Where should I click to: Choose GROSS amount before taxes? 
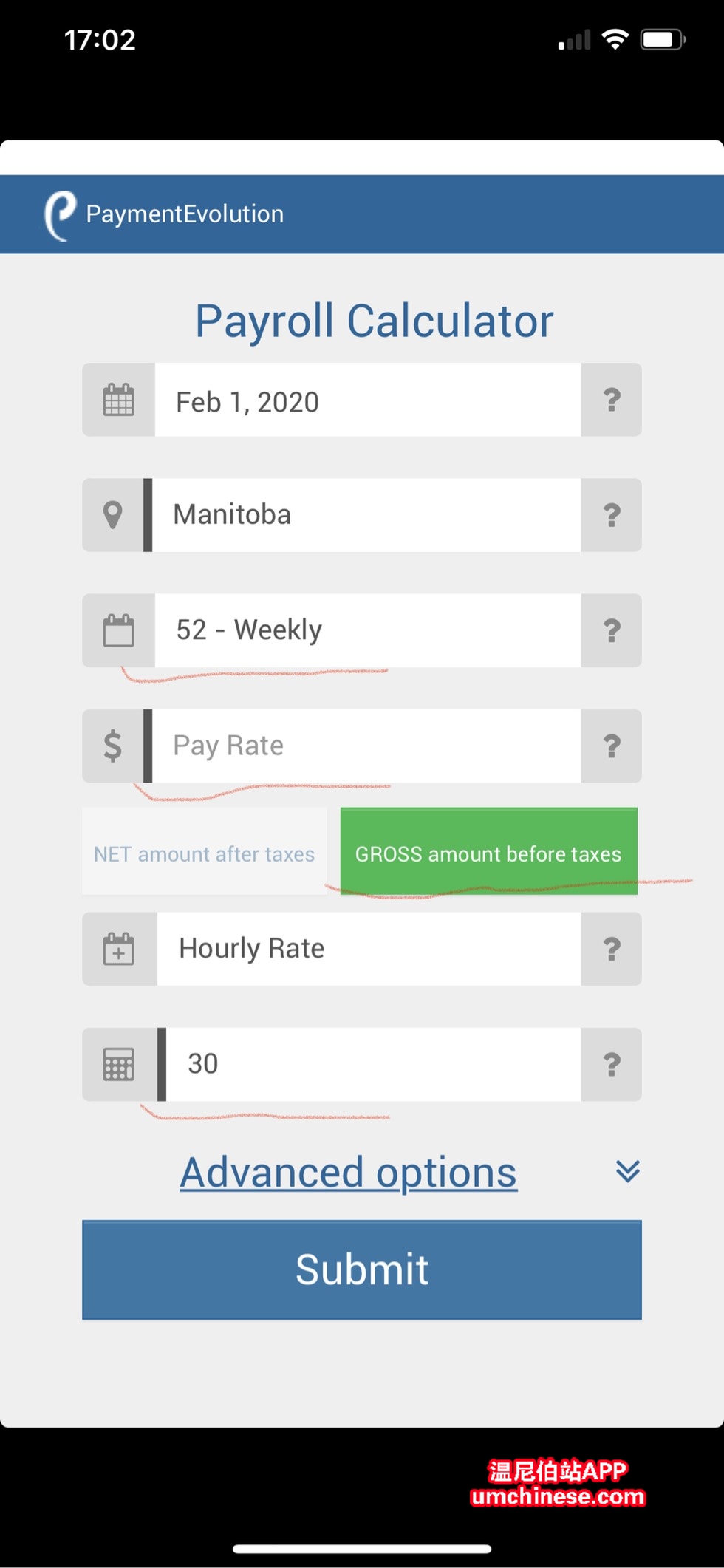point(488,852)
